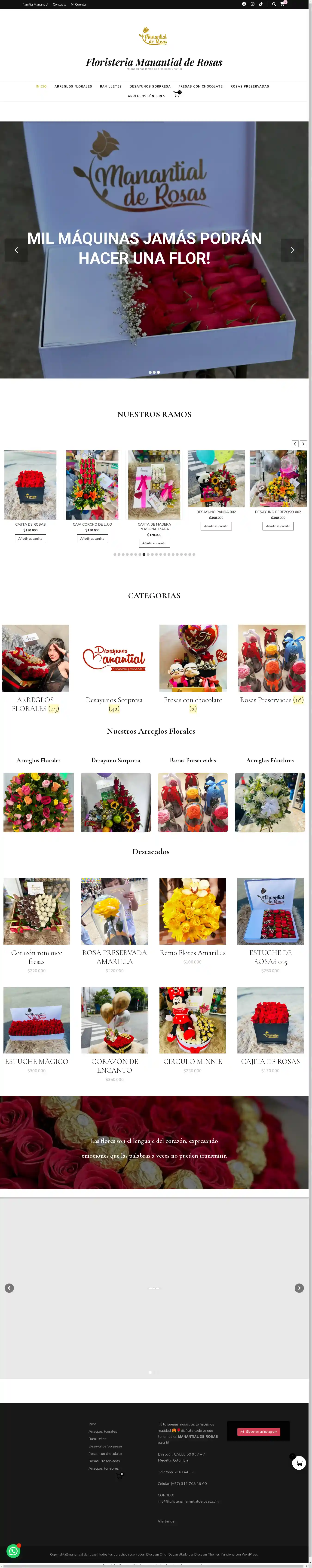
Task: View Circulo Minnie product
Action: coord(193,1020)
